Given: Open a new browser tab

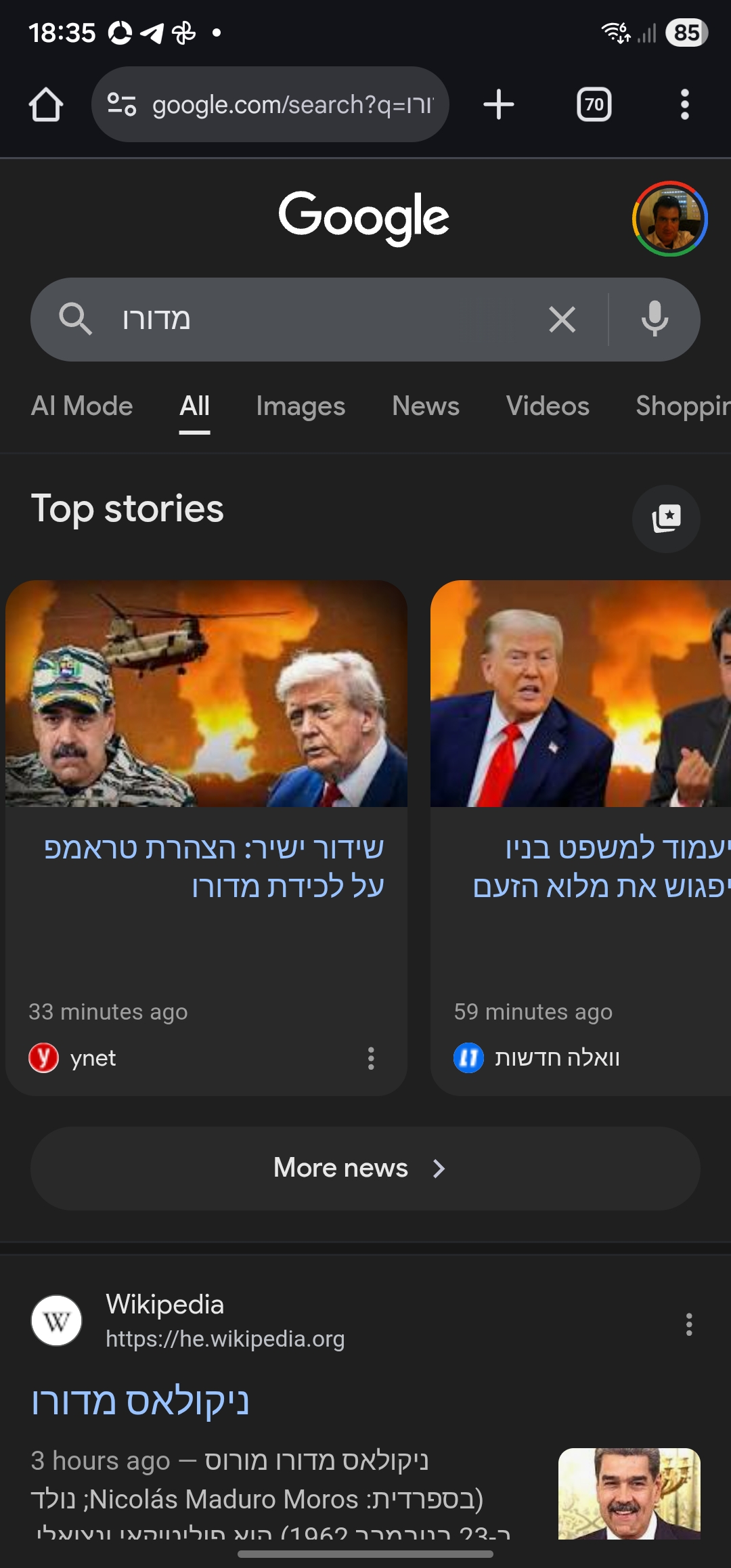Looking at the screenshot, I should [499, 105].
